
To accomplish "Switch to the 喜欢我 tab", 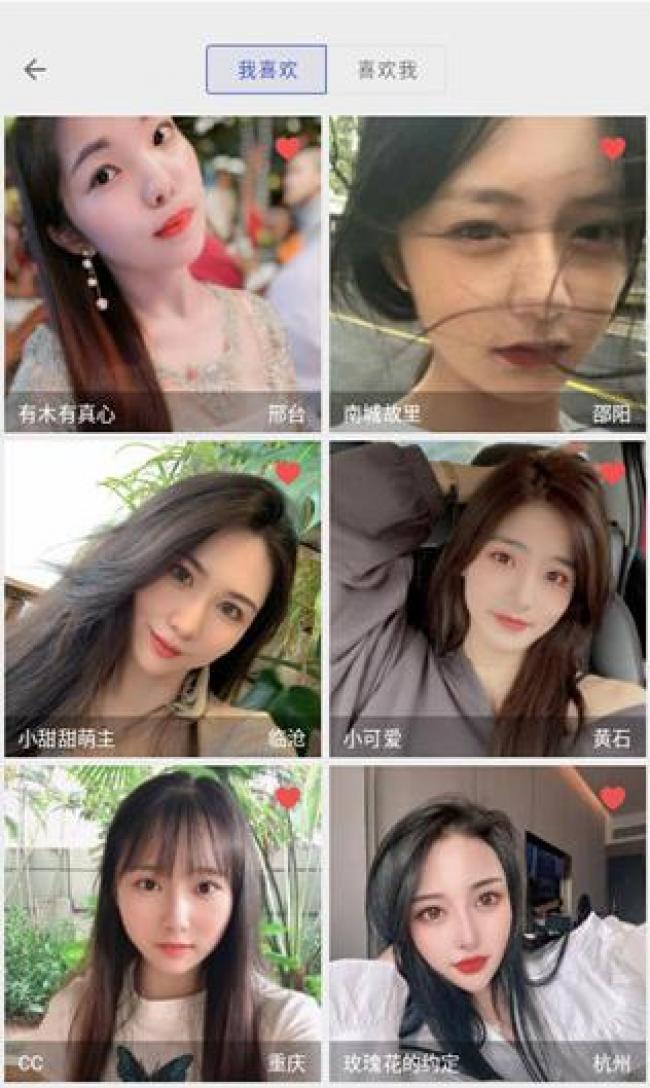I will click(386, 69).
